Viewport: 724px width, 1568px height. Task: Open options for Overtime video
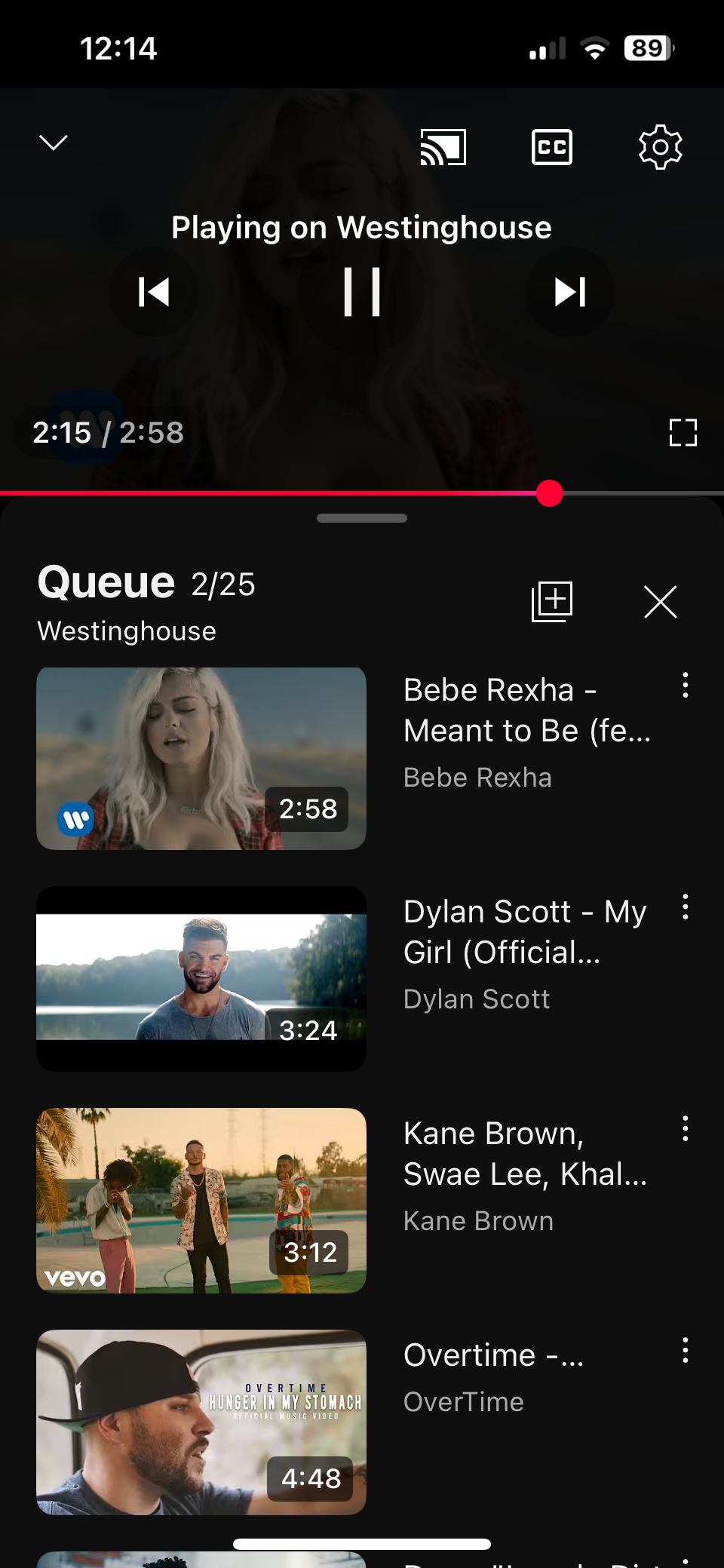tap(685, 1350)
